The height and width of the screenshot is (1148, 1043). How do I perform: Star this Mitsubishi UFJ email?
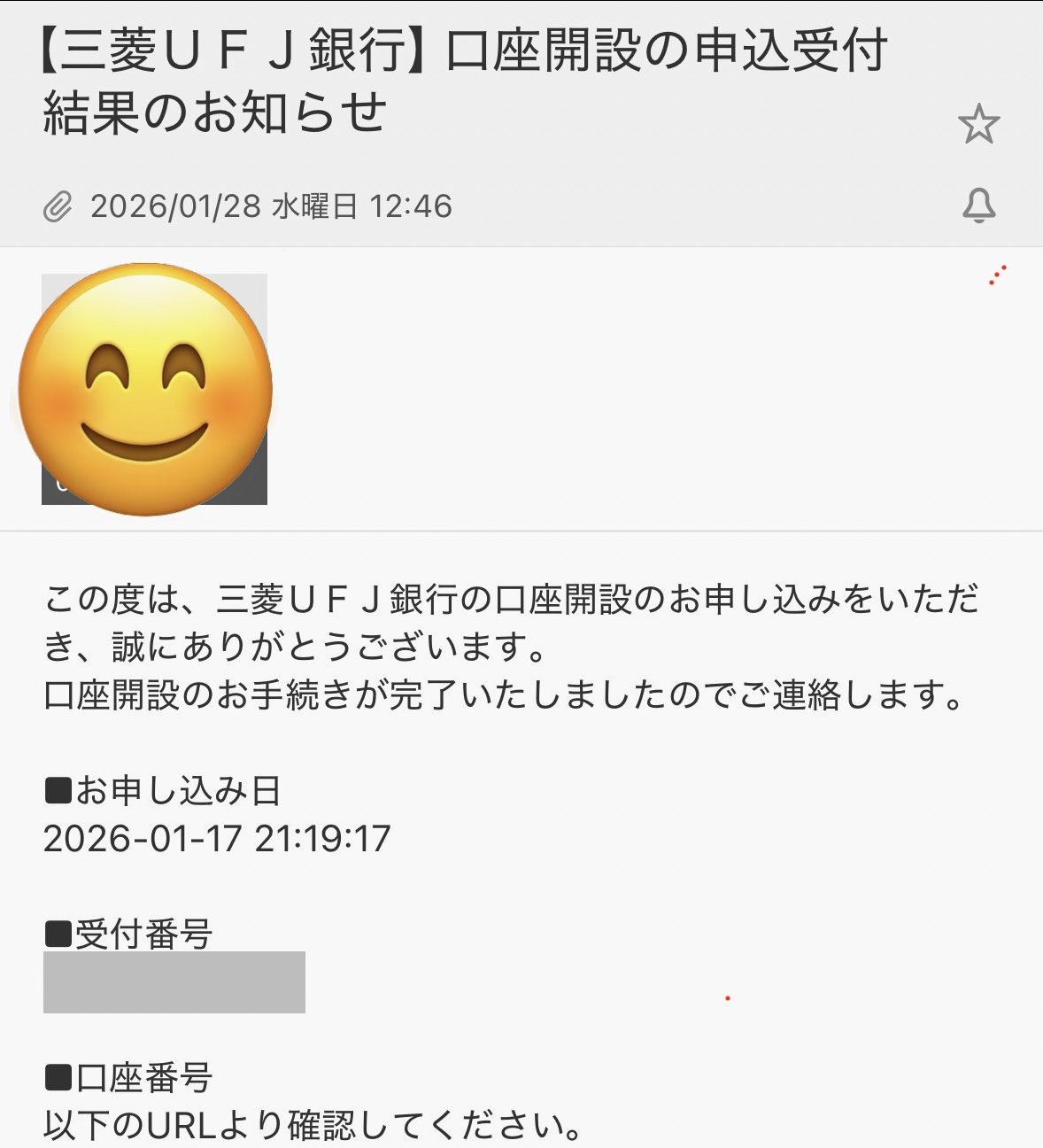click(x=978, y=124)
